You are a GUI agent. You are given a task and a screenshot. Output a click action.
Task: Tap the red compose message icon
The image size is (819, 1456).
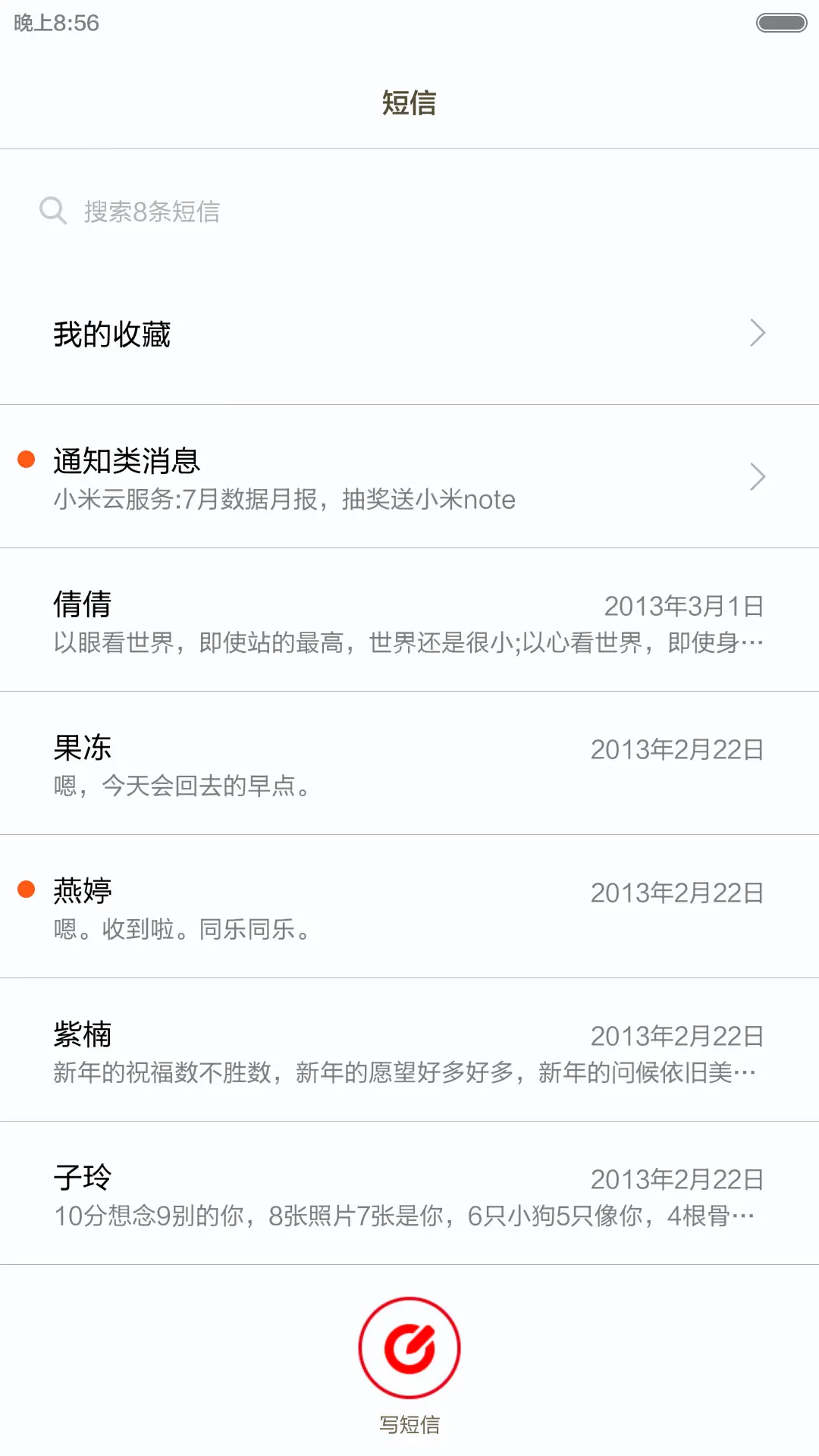pos(409,1347)
